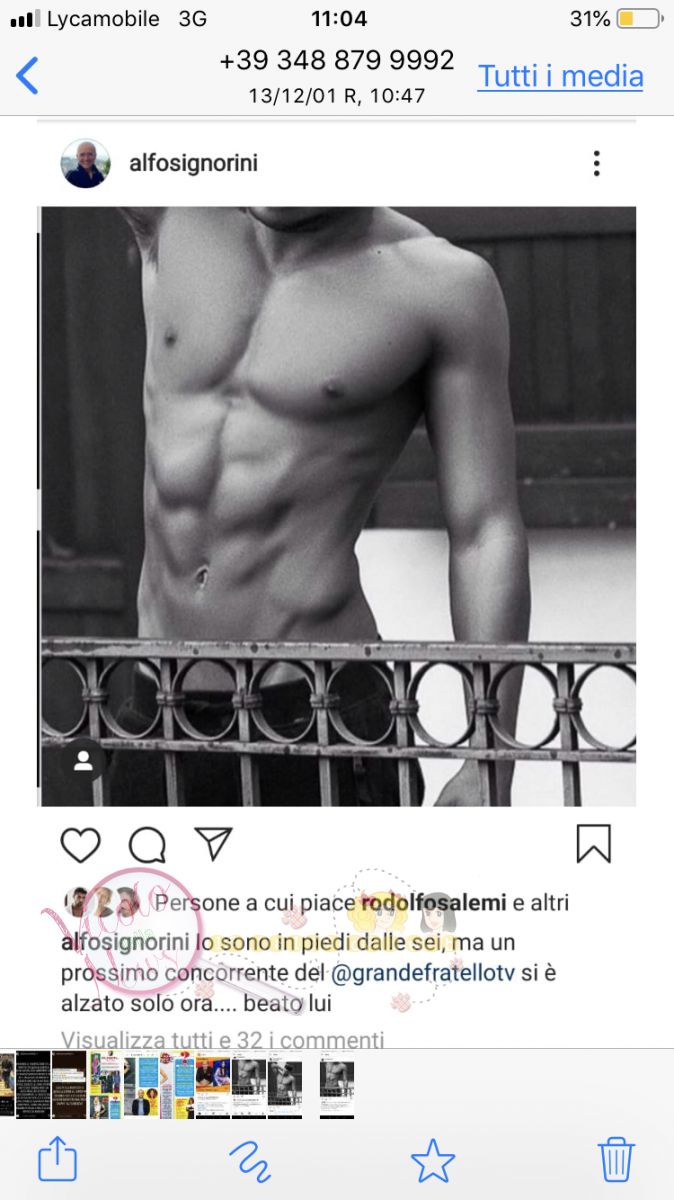Go back to the chat
This screenshot has width=674, height=1200.
tap(28, 76)
